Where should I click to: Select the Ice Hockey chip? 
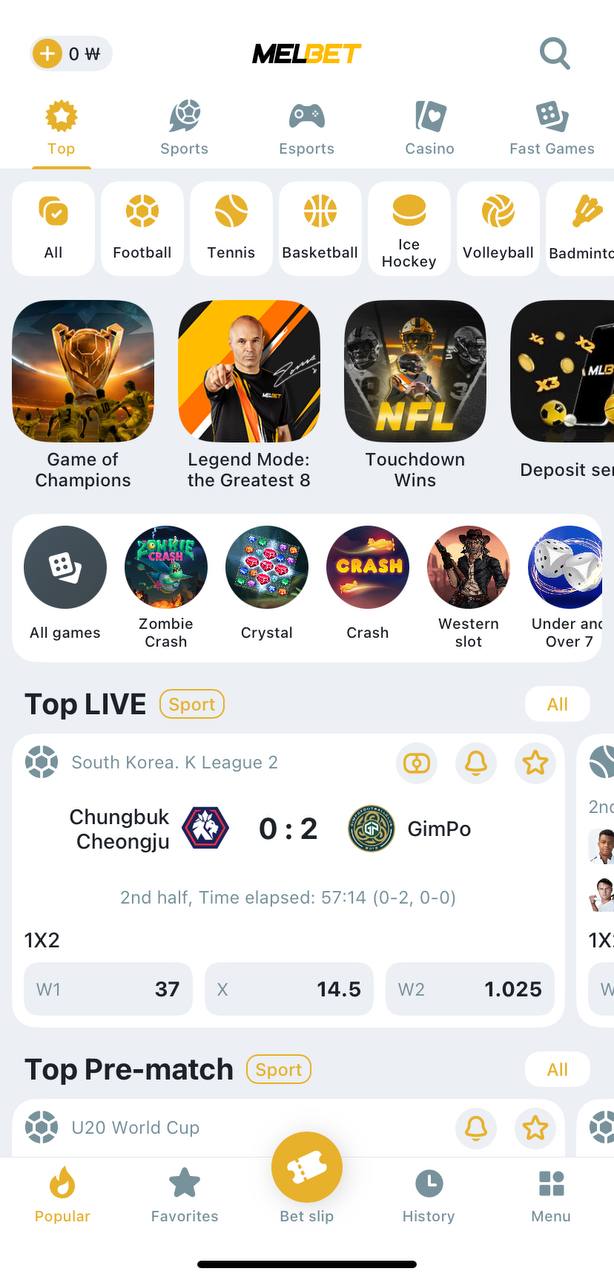tap(409, 228)
